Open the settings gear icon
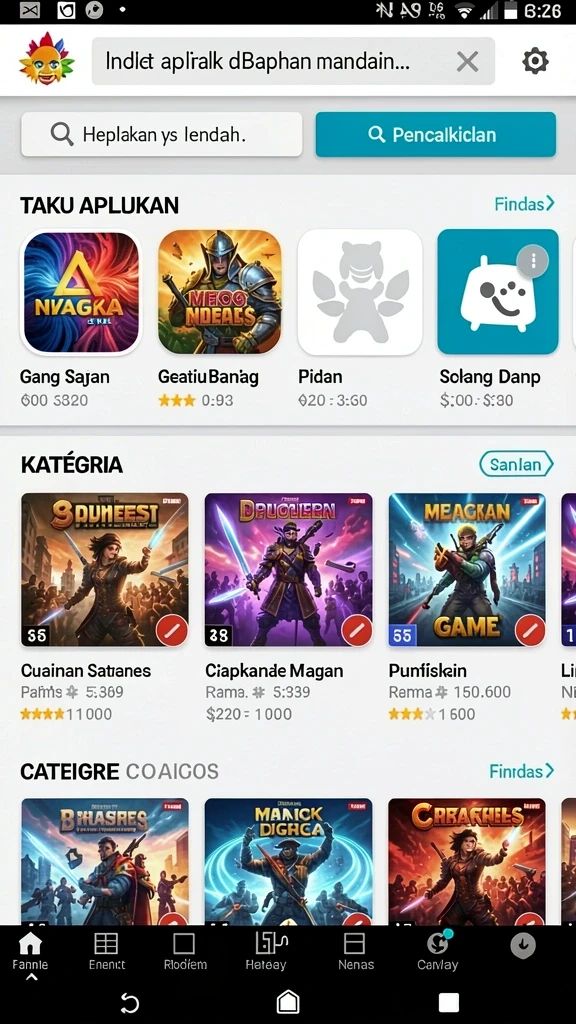This screenshot has height=1024, width=576. 535,61
